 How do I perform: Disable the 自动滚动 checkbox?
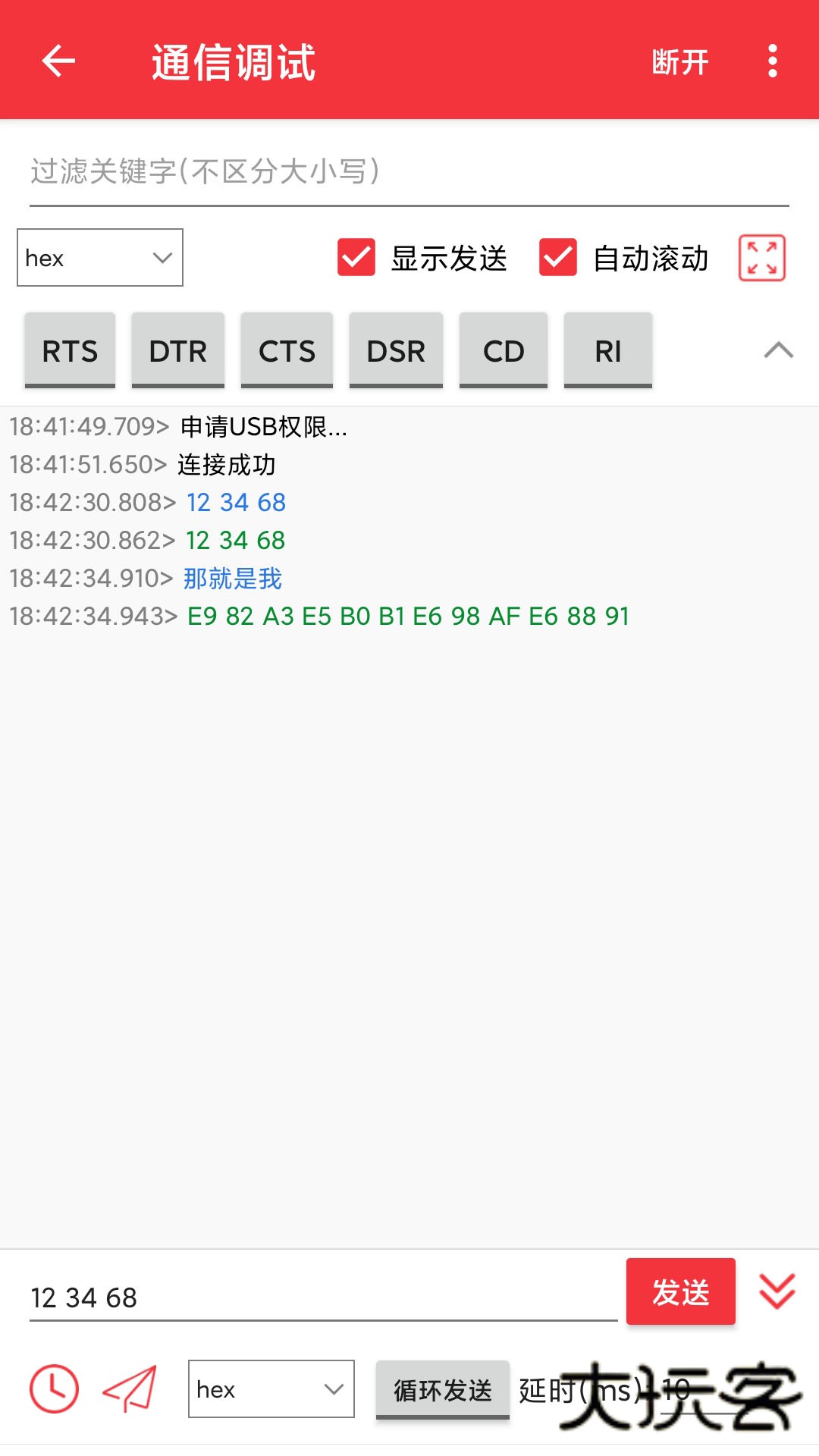point(557,258)
